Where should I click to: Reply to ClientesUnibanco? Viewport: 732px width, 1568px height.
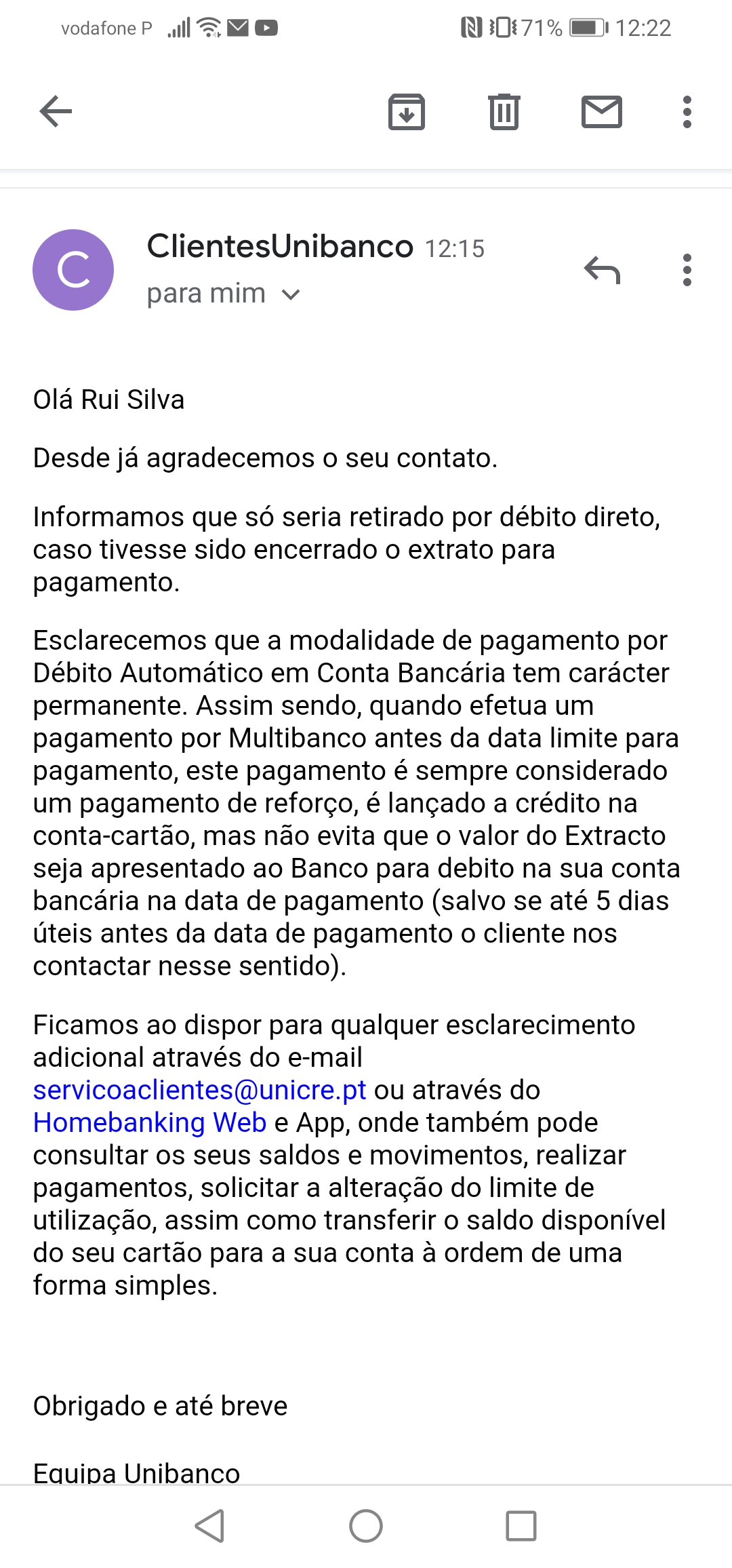(x=602, y=270)
